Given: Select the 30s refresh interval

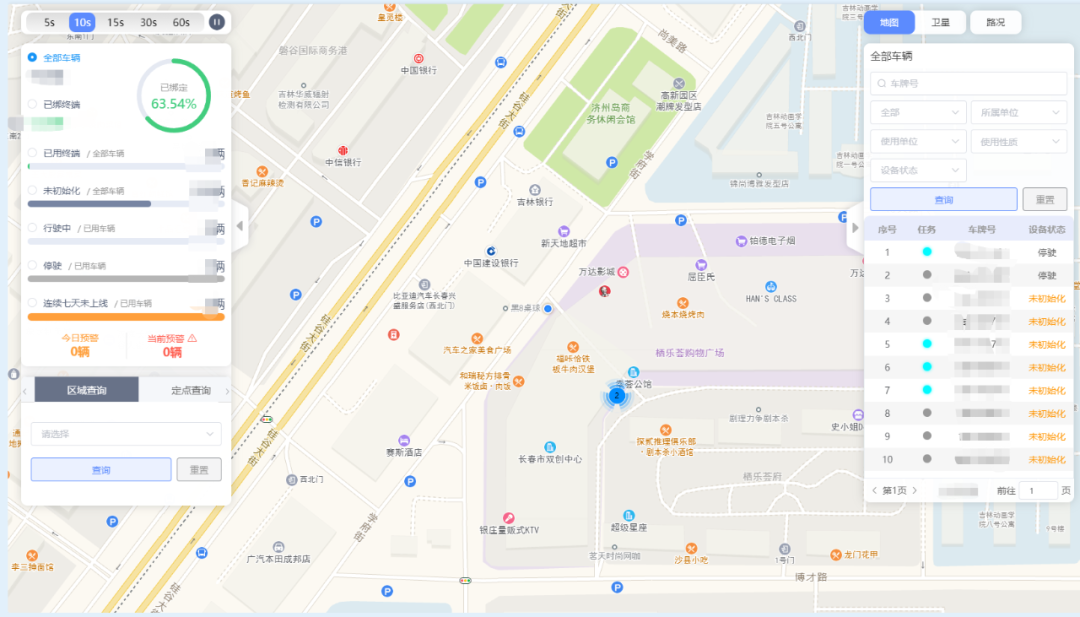Looking at the screenshot, I should [x=148, y=22].
